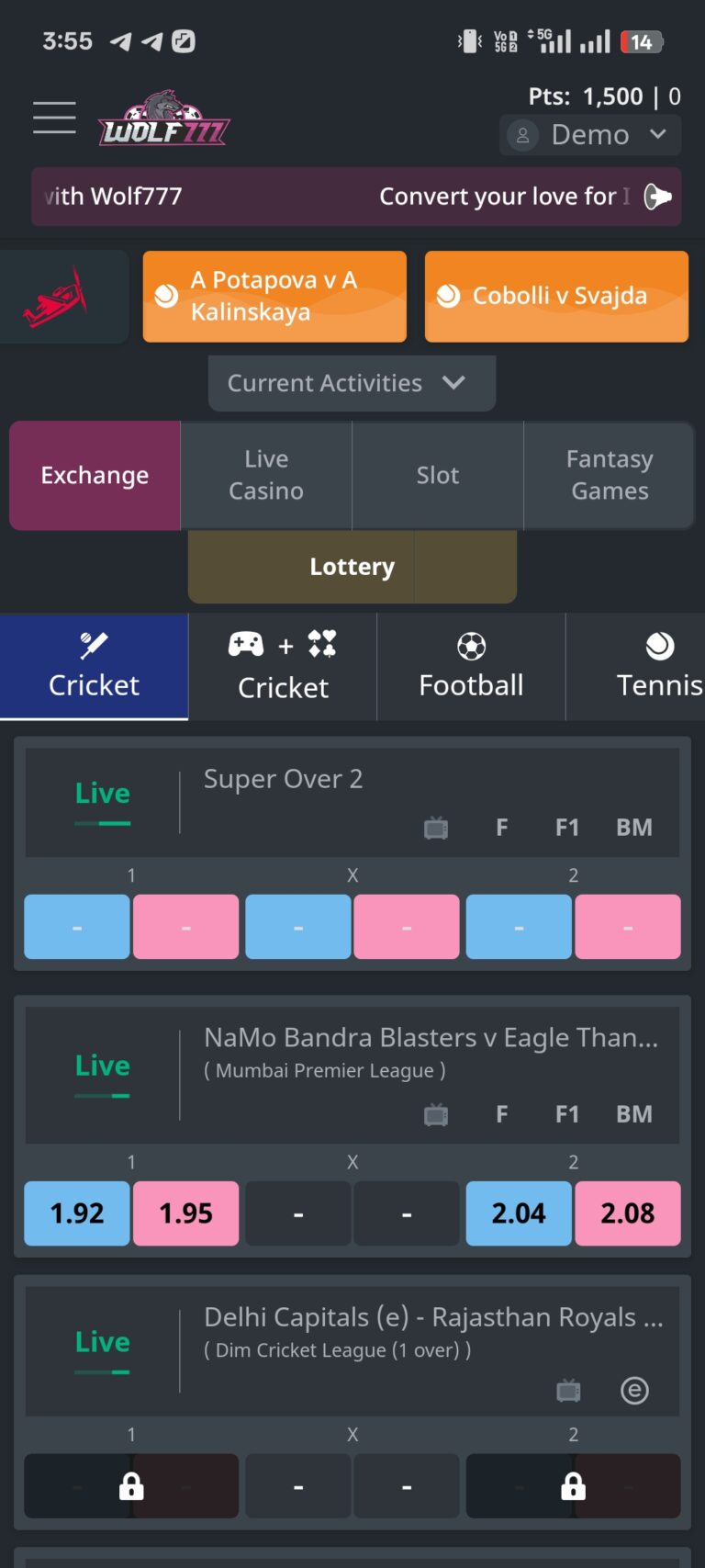This screenshot has width=705, height=1568.
Task: Open the Lottery section
Action: 352,567
